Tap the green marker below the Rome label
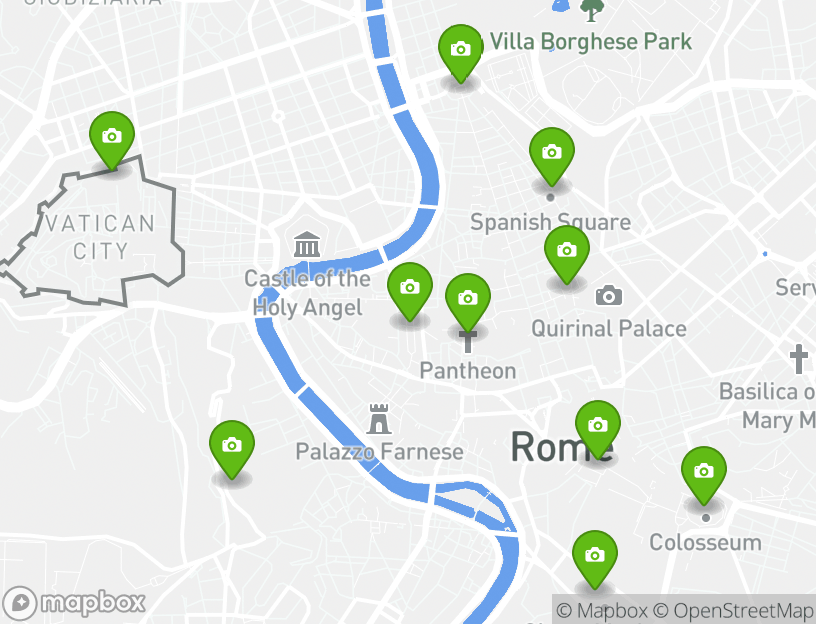Screen dimensions: 816x624 tap(594, 557)
